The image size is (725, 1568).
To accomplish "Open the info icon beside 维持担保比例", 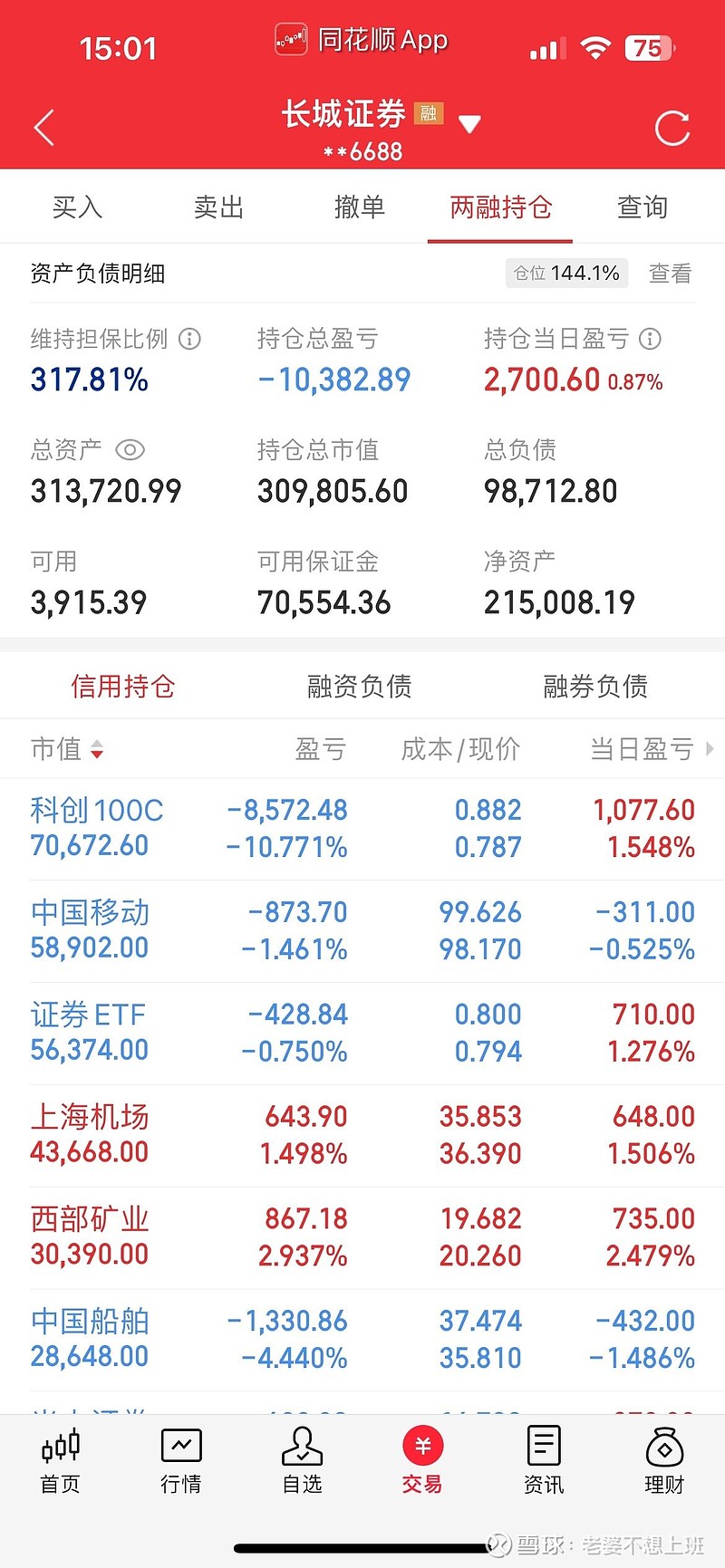I will [x=188, y=339].
